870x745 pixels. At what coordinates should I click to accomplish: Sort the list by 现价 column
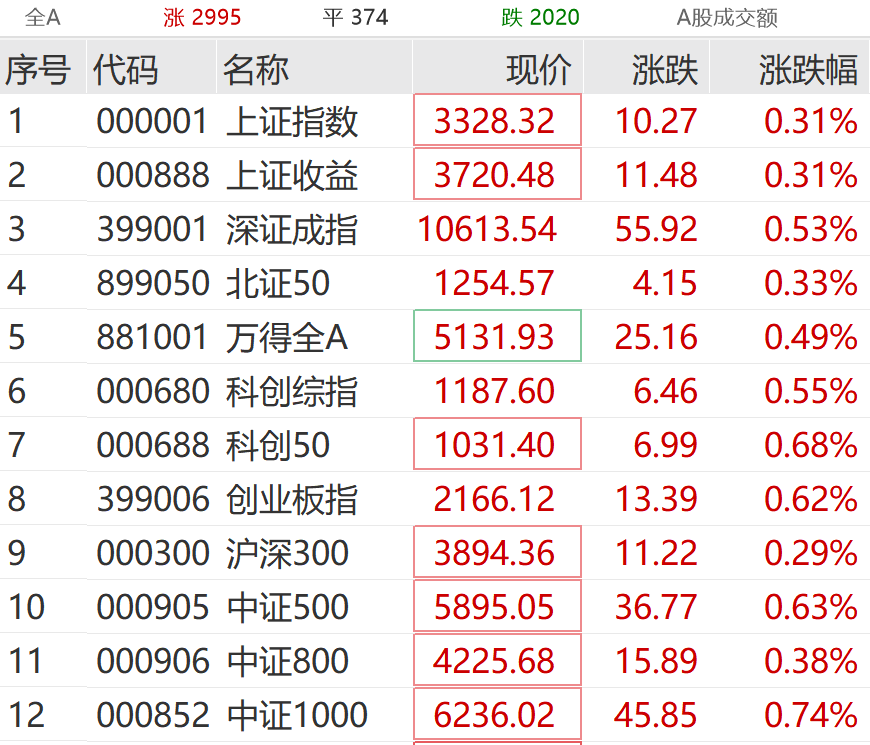point(538,70)
